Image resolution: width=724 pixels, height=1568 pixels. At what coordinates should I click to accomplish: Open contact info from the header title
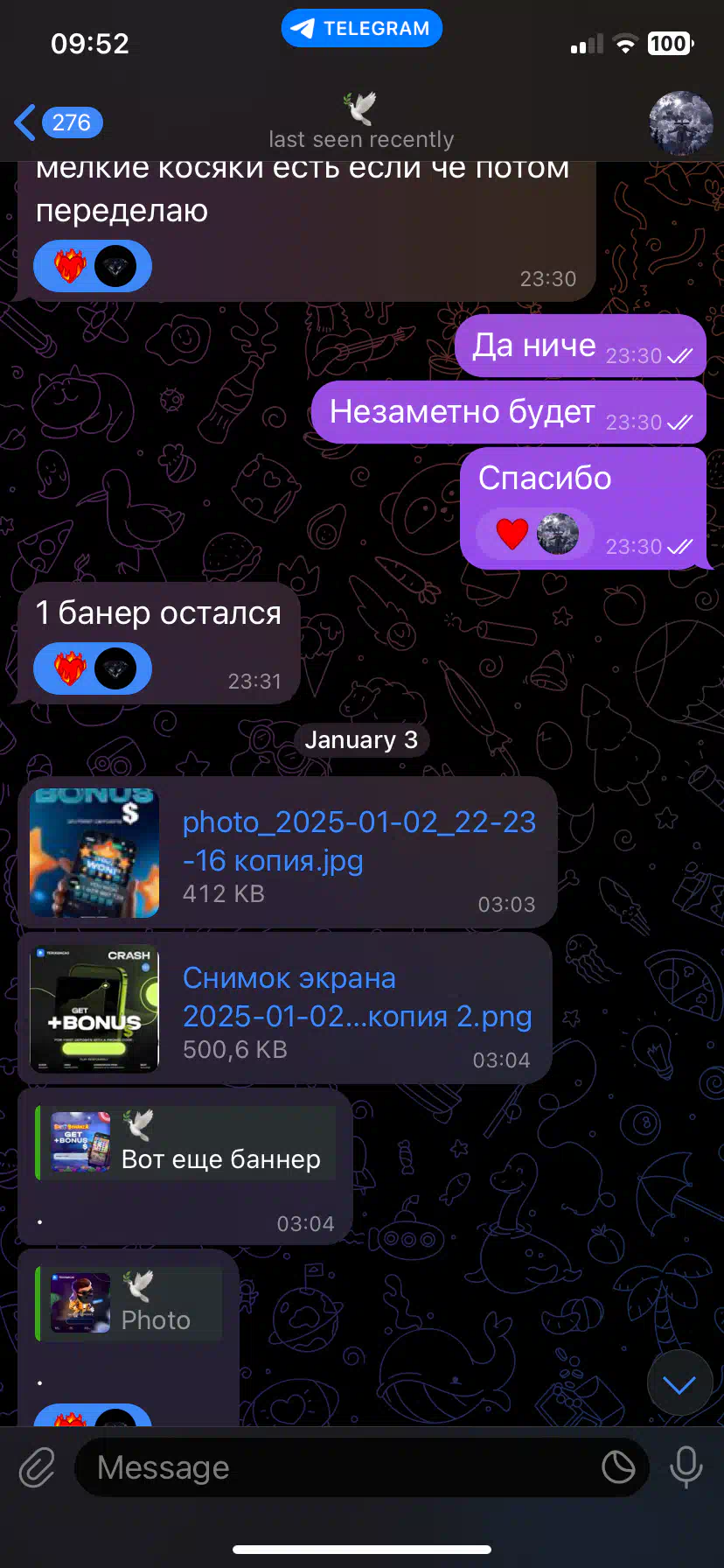point(361,123)
